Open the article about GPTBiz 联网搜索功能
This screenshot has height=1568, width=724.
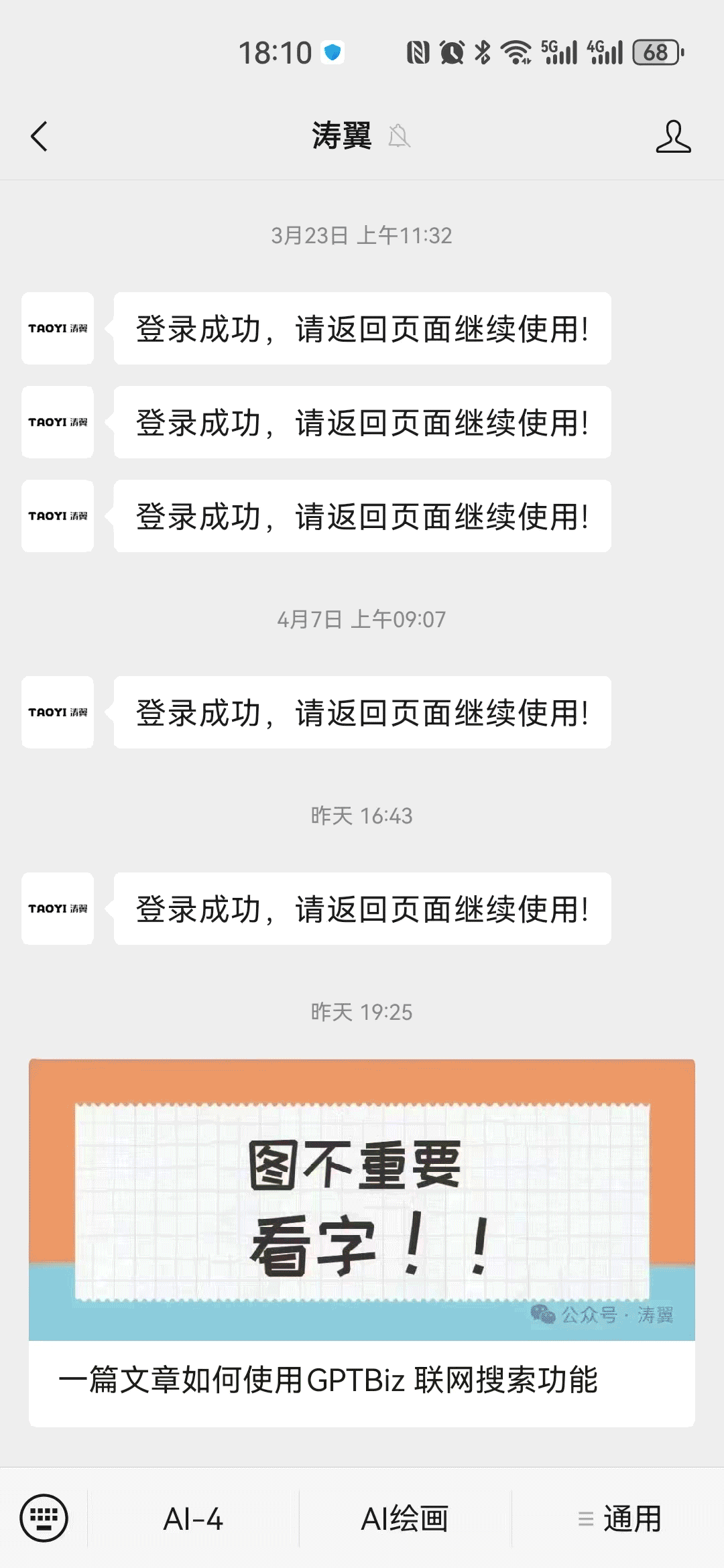[x=361, y=1243]
